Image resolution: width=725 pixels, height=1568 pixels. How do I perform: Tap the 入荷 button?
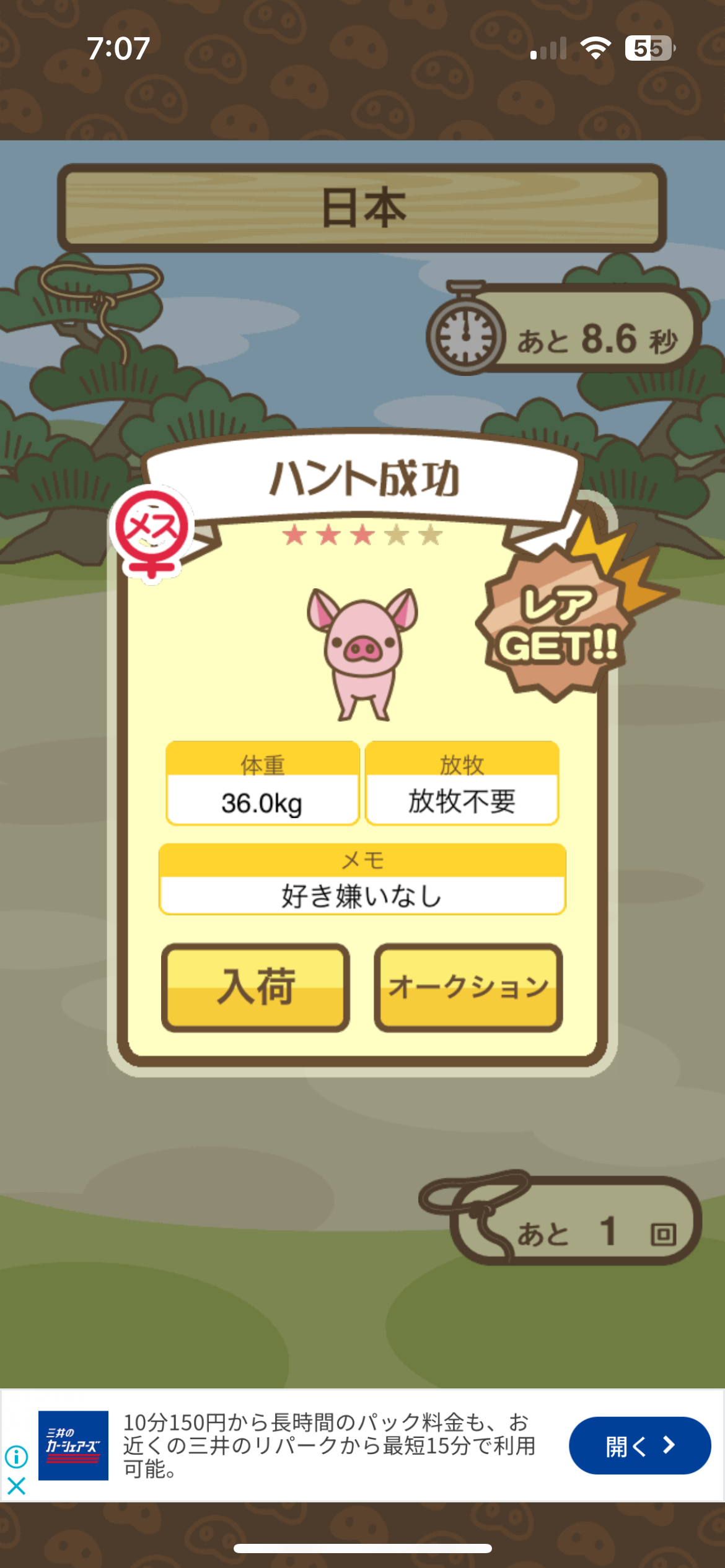255,987
